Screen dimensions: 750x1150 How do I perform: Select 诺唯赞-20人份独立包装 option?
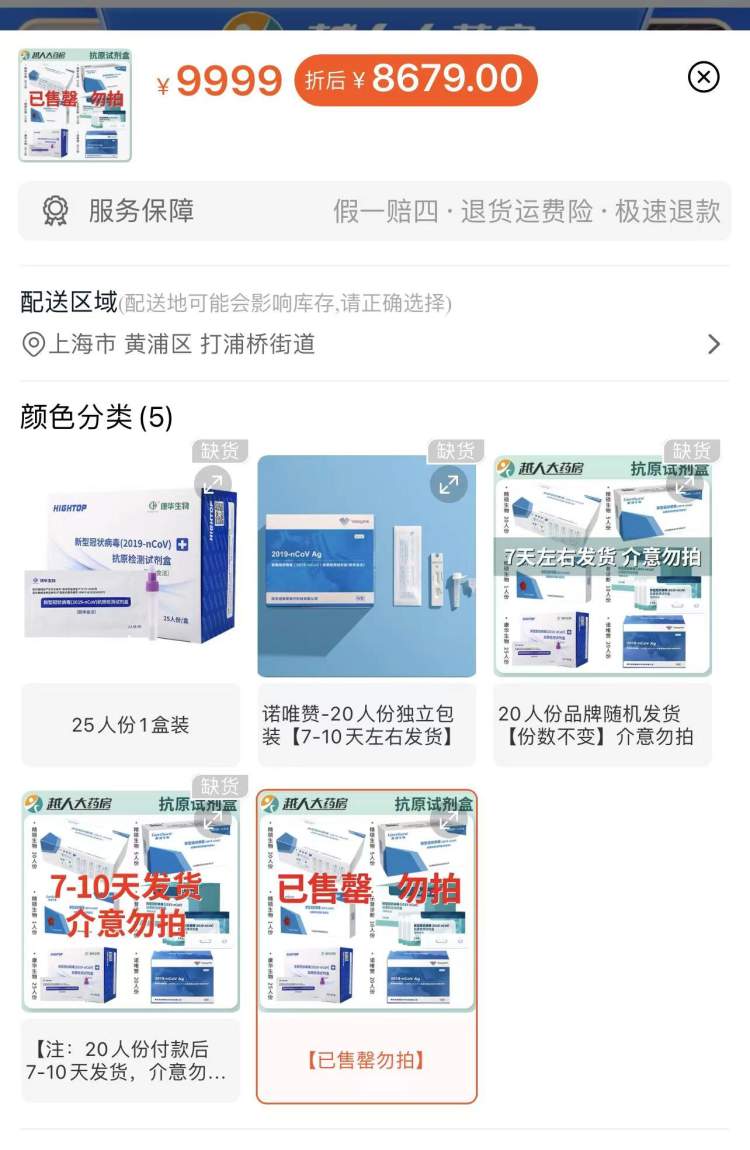(x=366, y=725)
